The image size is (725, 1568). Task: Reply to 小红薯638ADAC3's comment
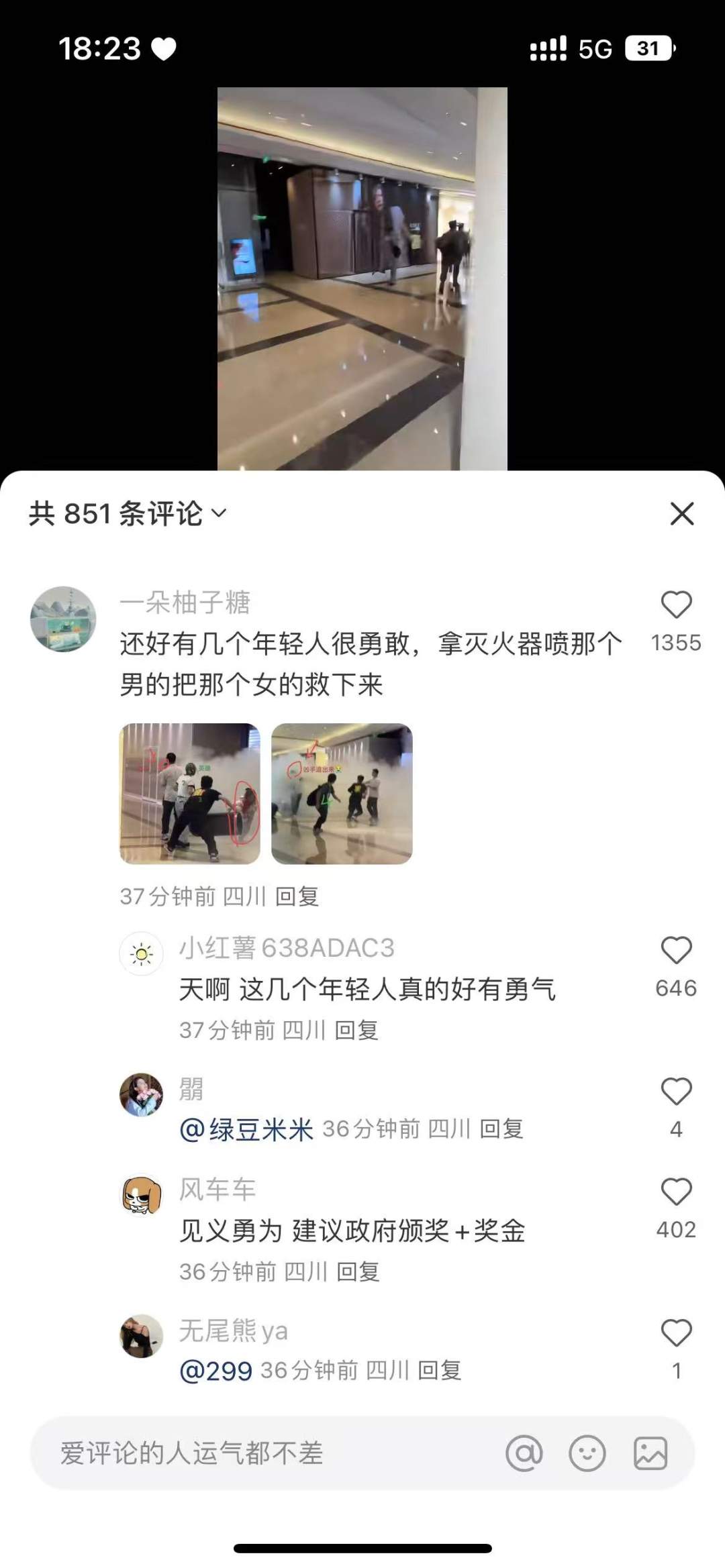tap(356, 1030)
